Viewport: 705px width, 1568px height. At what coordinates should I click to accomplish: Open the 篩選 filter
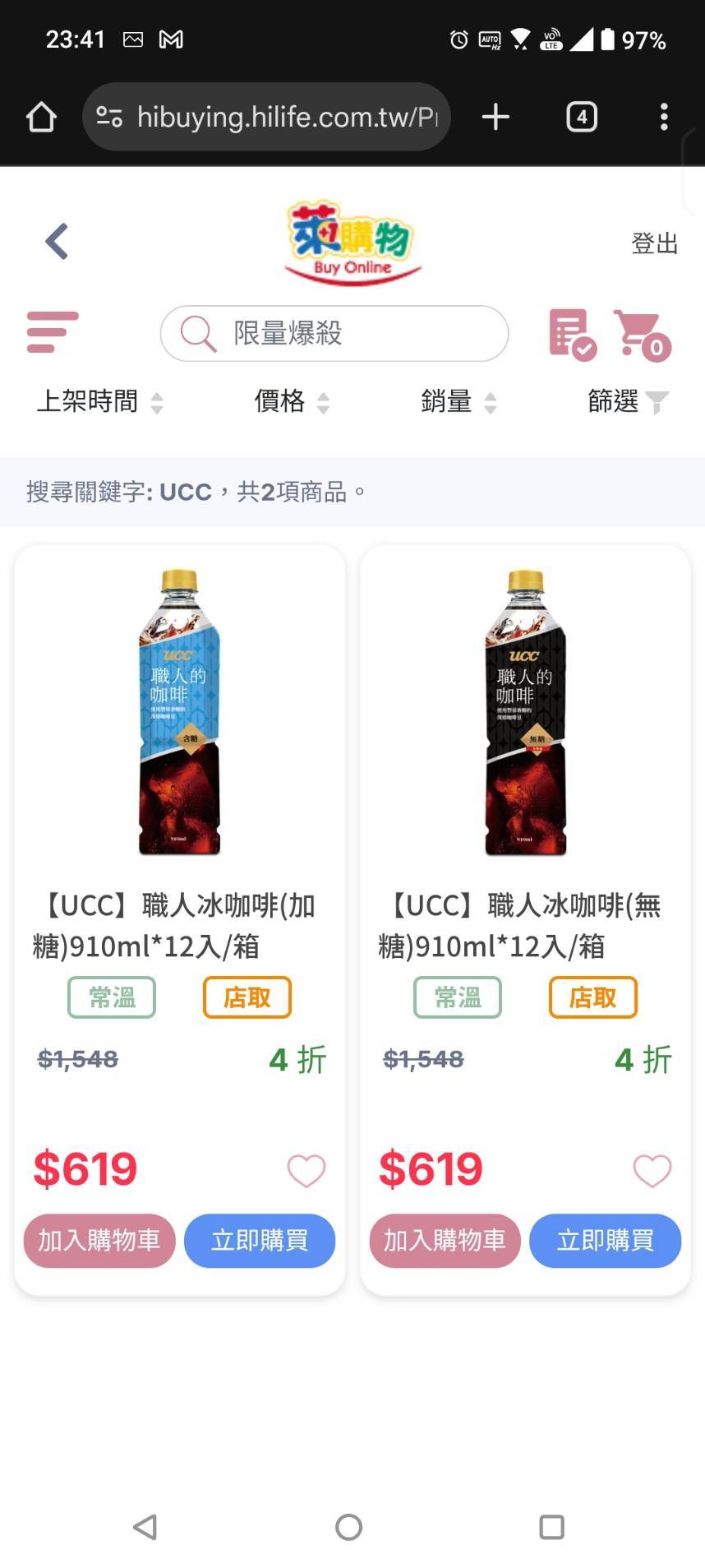tap(627, 402)
